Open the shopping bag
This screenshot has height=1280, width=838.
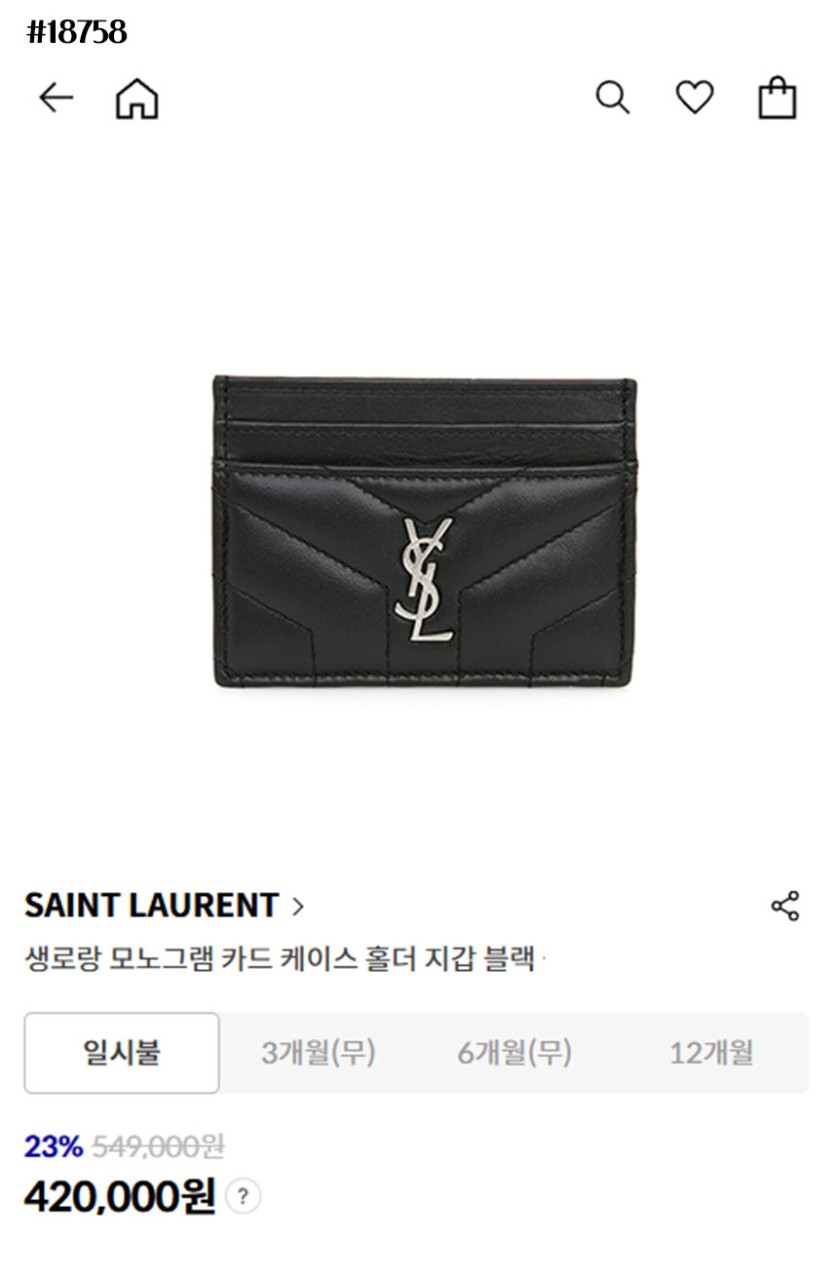click(777, 98)
